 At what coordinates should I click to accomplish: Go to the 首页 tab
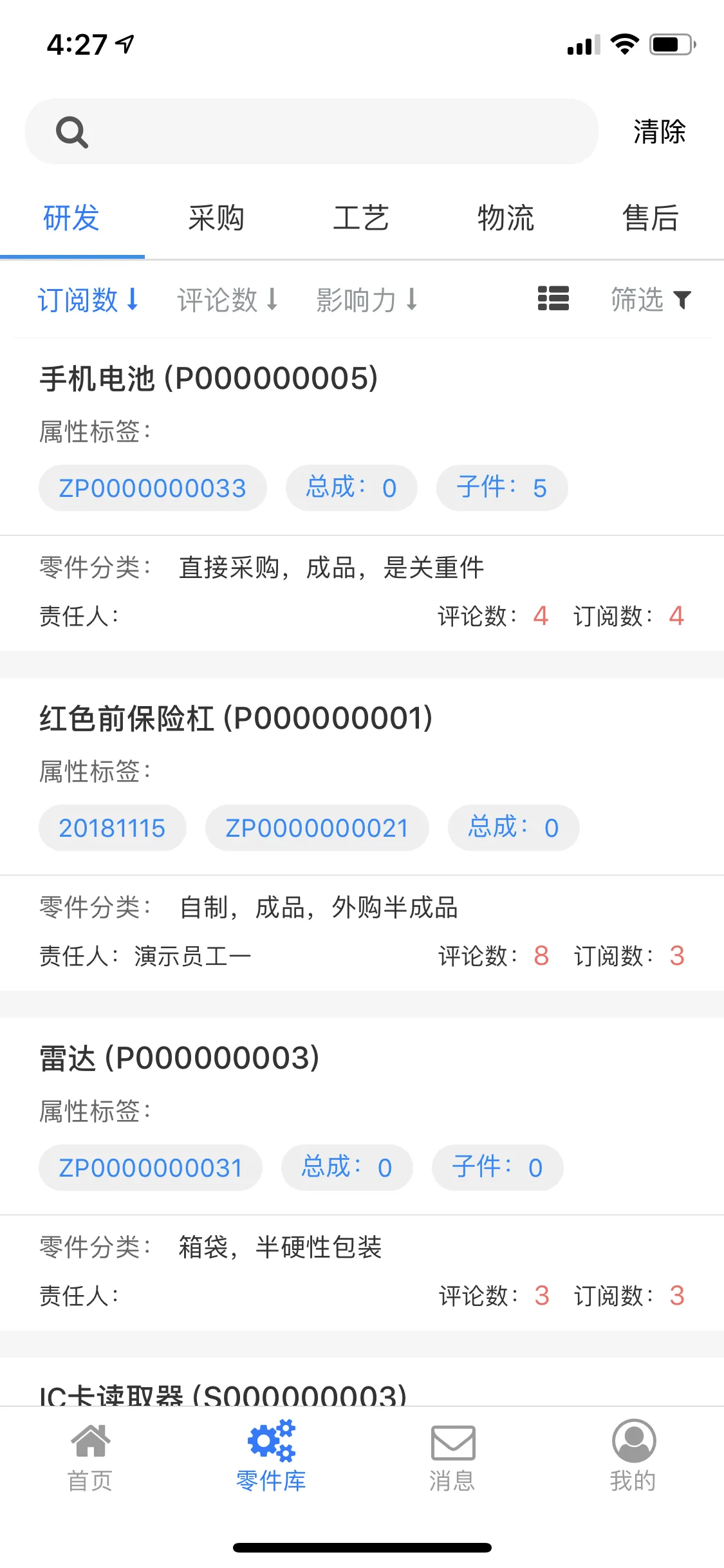[x=90, y=1457]
